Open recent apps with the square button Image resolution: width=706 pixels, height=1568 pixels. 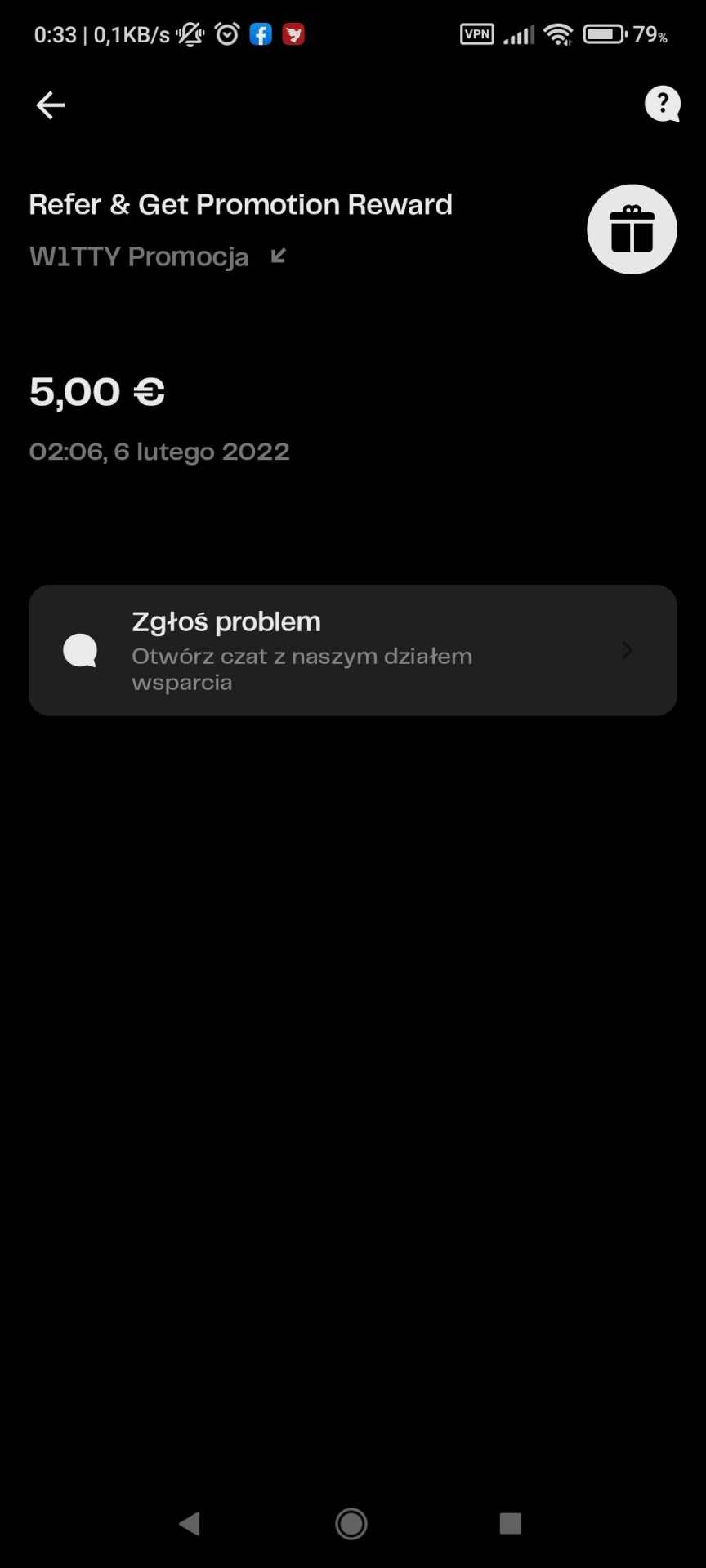click(511, 1523)
